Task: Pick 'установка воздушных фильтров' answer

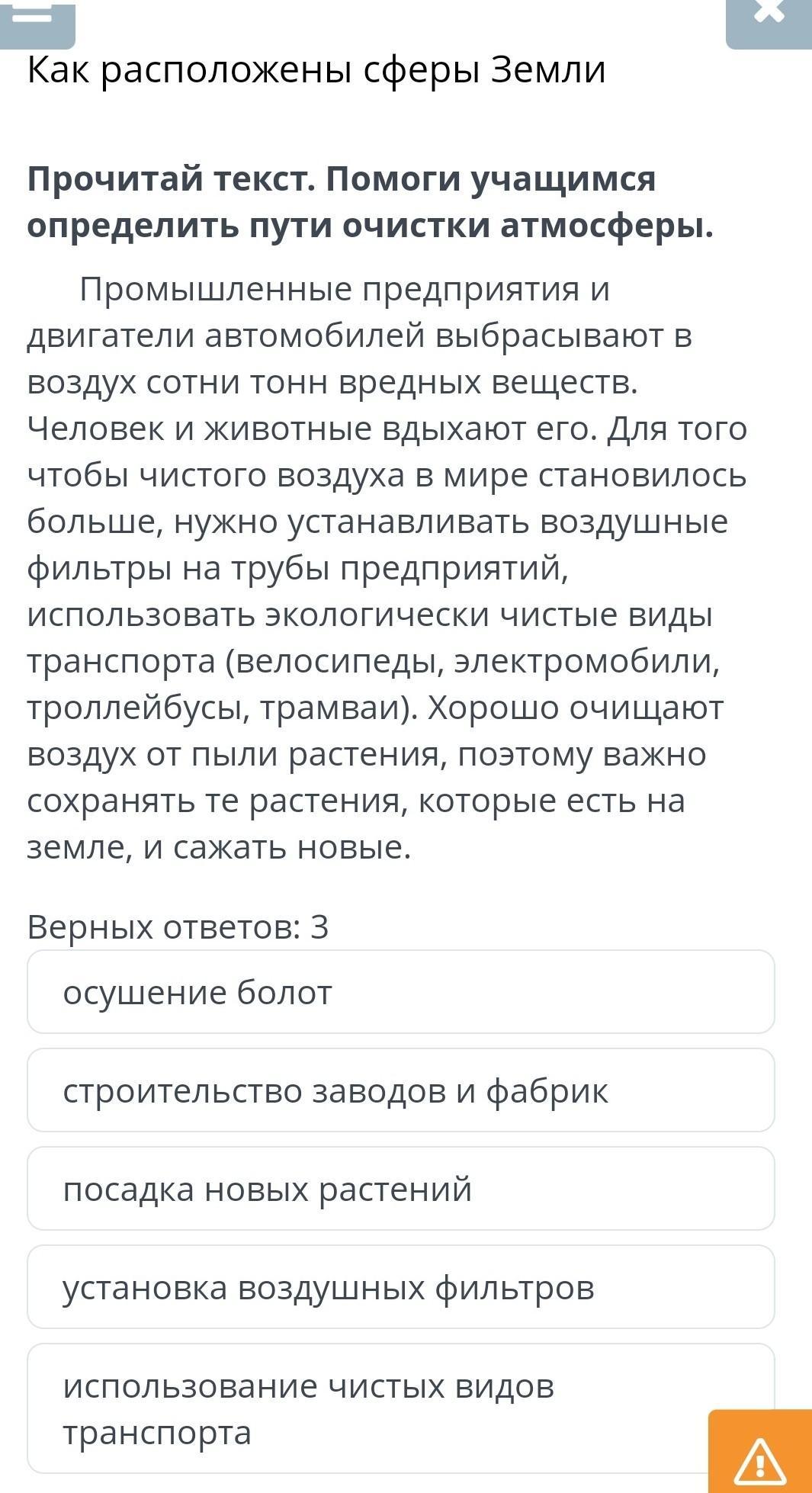Action: (400, 1287)
